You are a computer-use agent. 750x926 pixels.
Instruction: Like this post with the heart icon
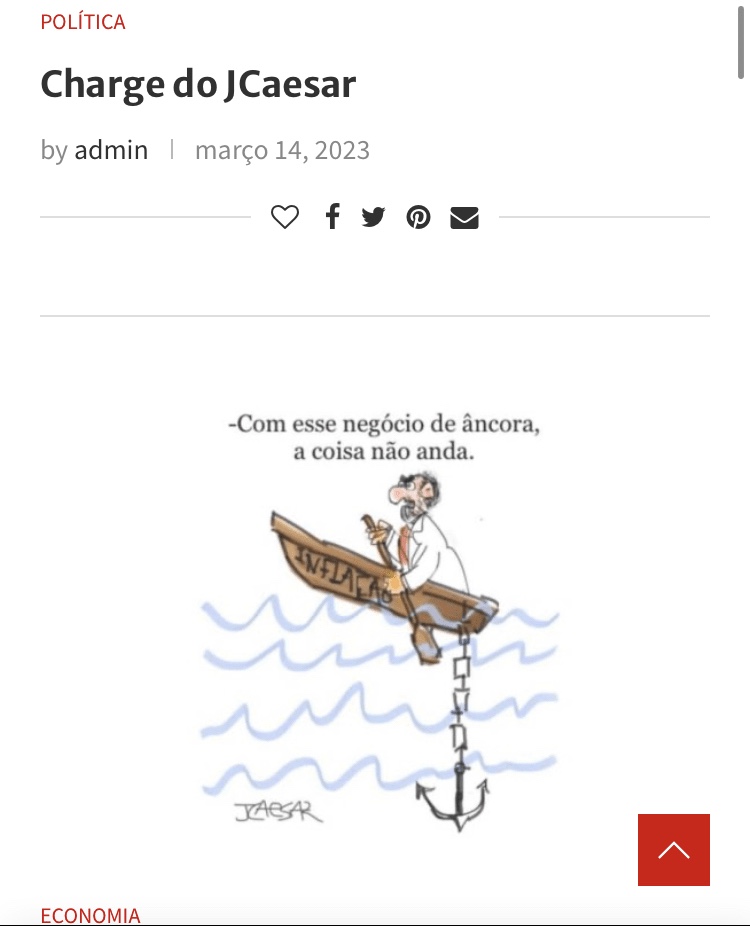coord(285,217)
